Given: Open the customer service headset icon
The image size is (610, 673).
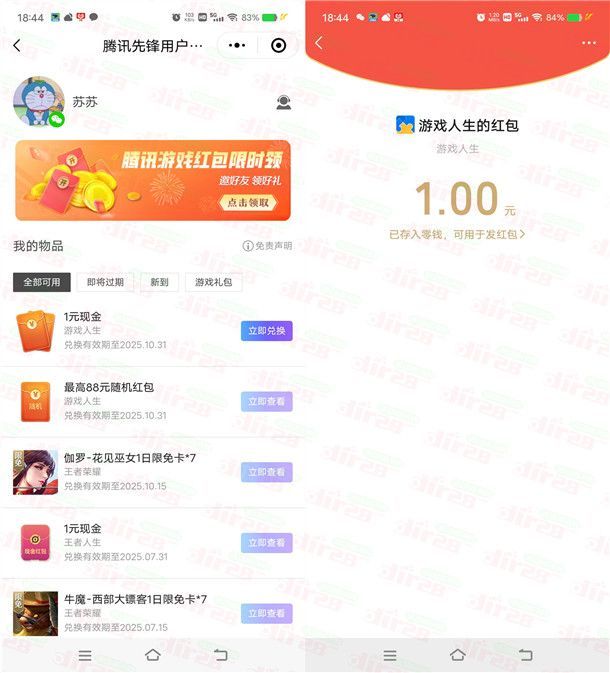Looking at the screenshot, I should (x=284, y=102).
